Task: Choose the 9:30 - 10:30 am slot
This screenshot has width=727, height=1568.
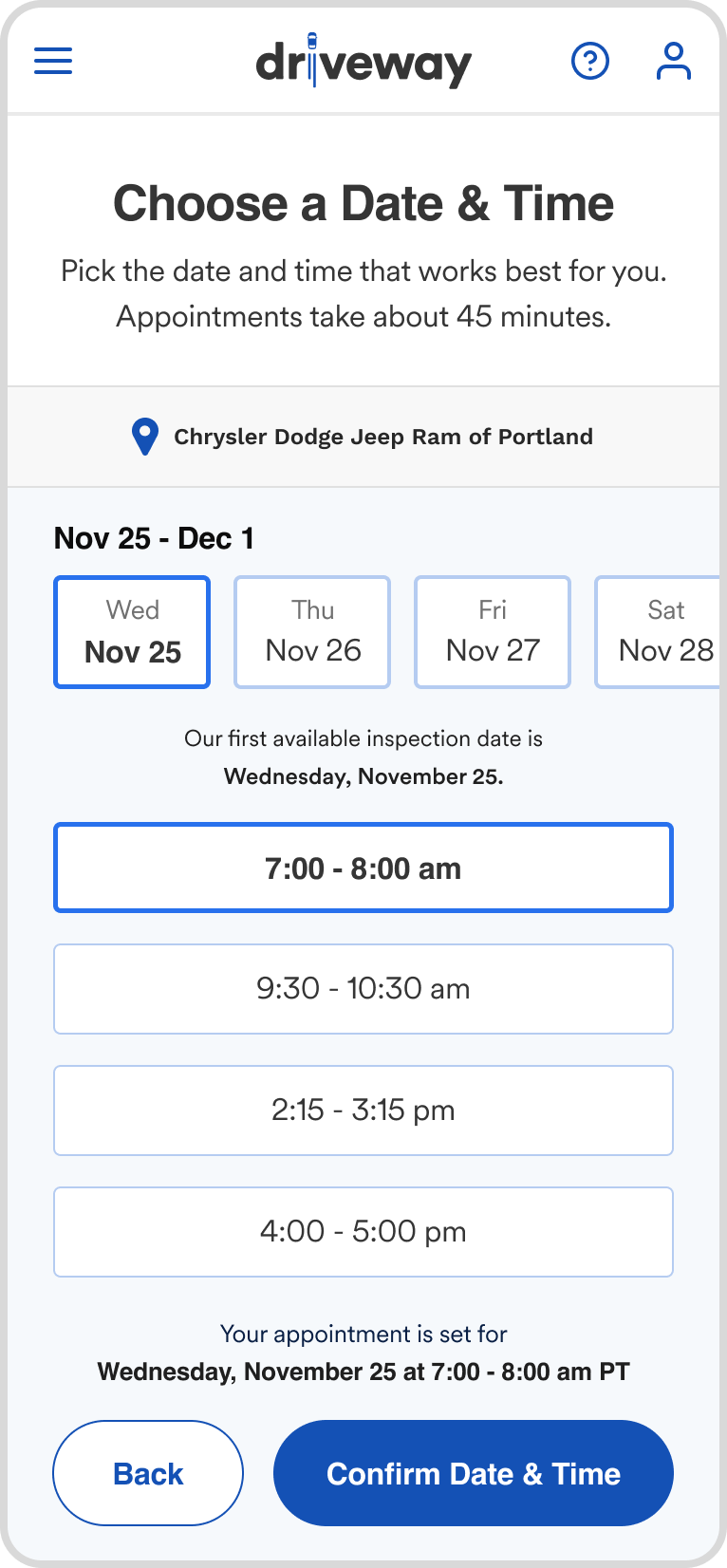Action: pyautogui.click(x=363, y=989)
